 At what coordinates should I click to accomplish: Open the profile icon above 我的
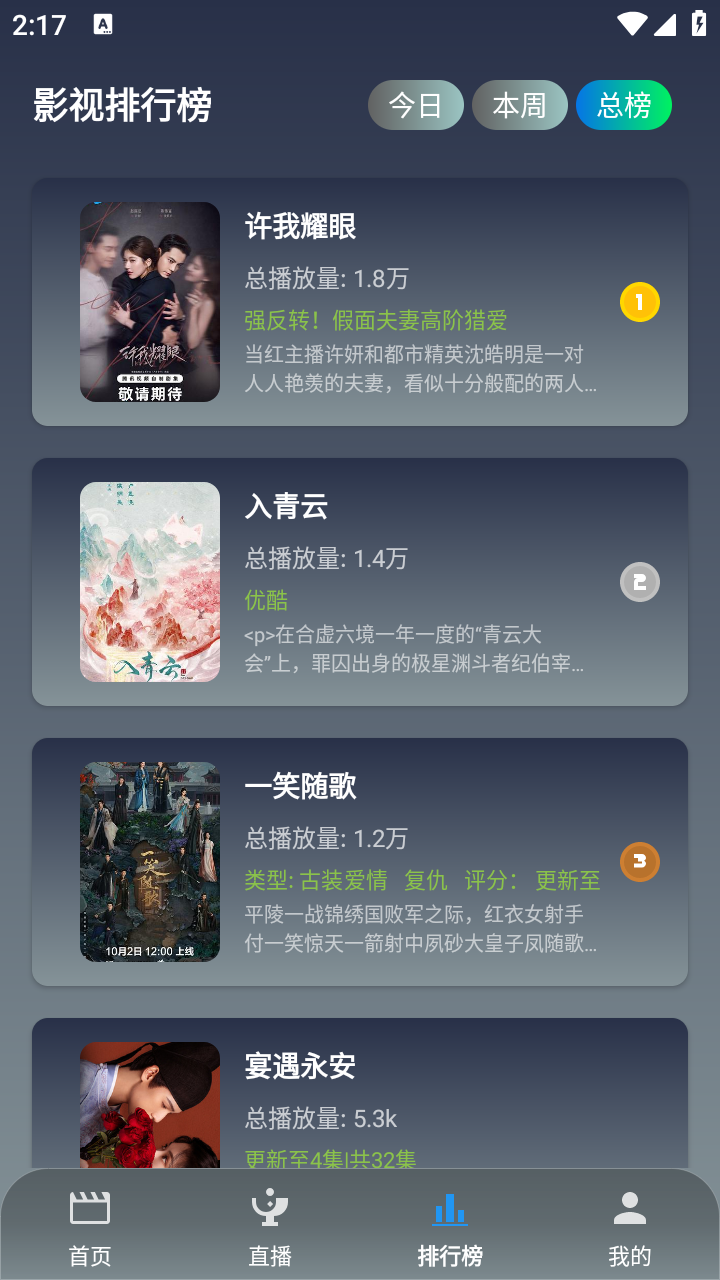pos(629,1207)
